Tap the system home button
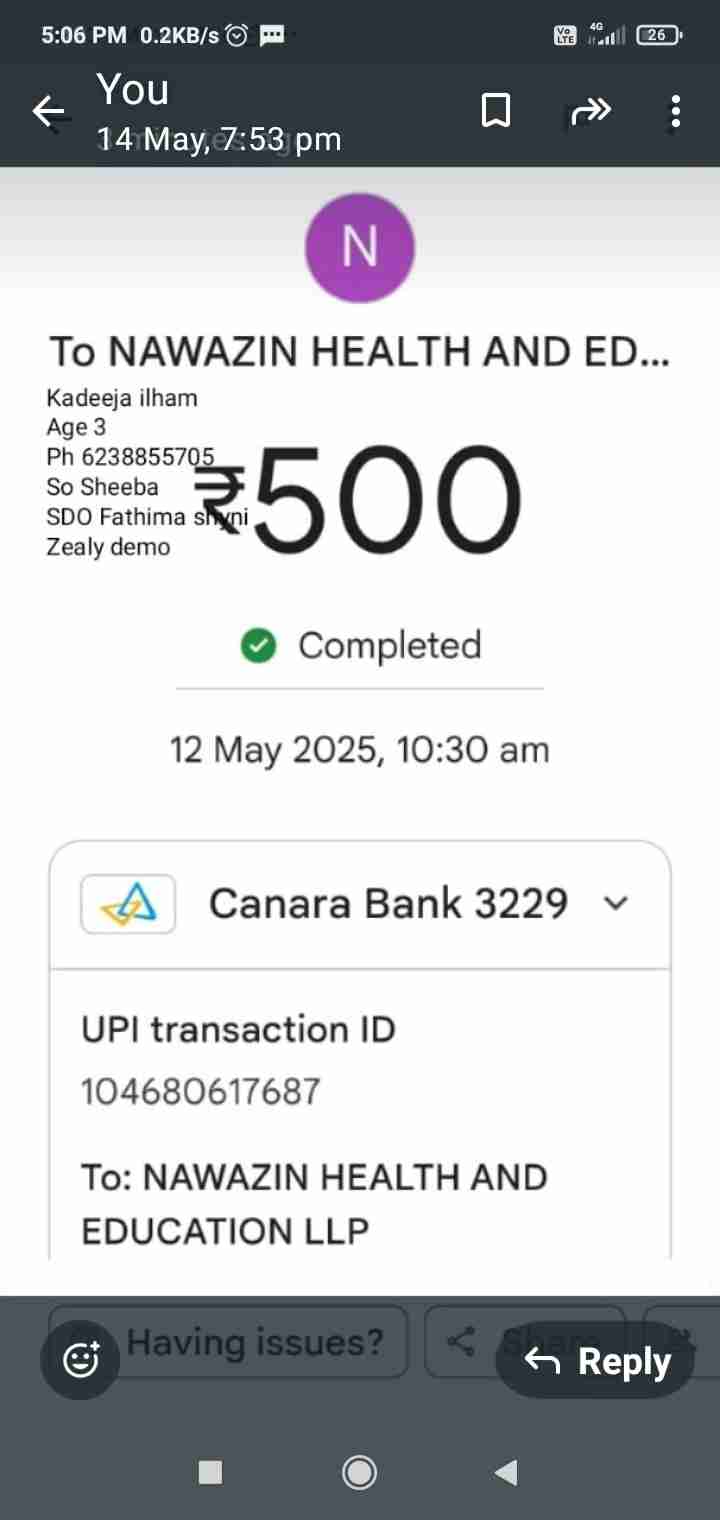This screenshot has height=1520, width=720. click(359, 1472)
